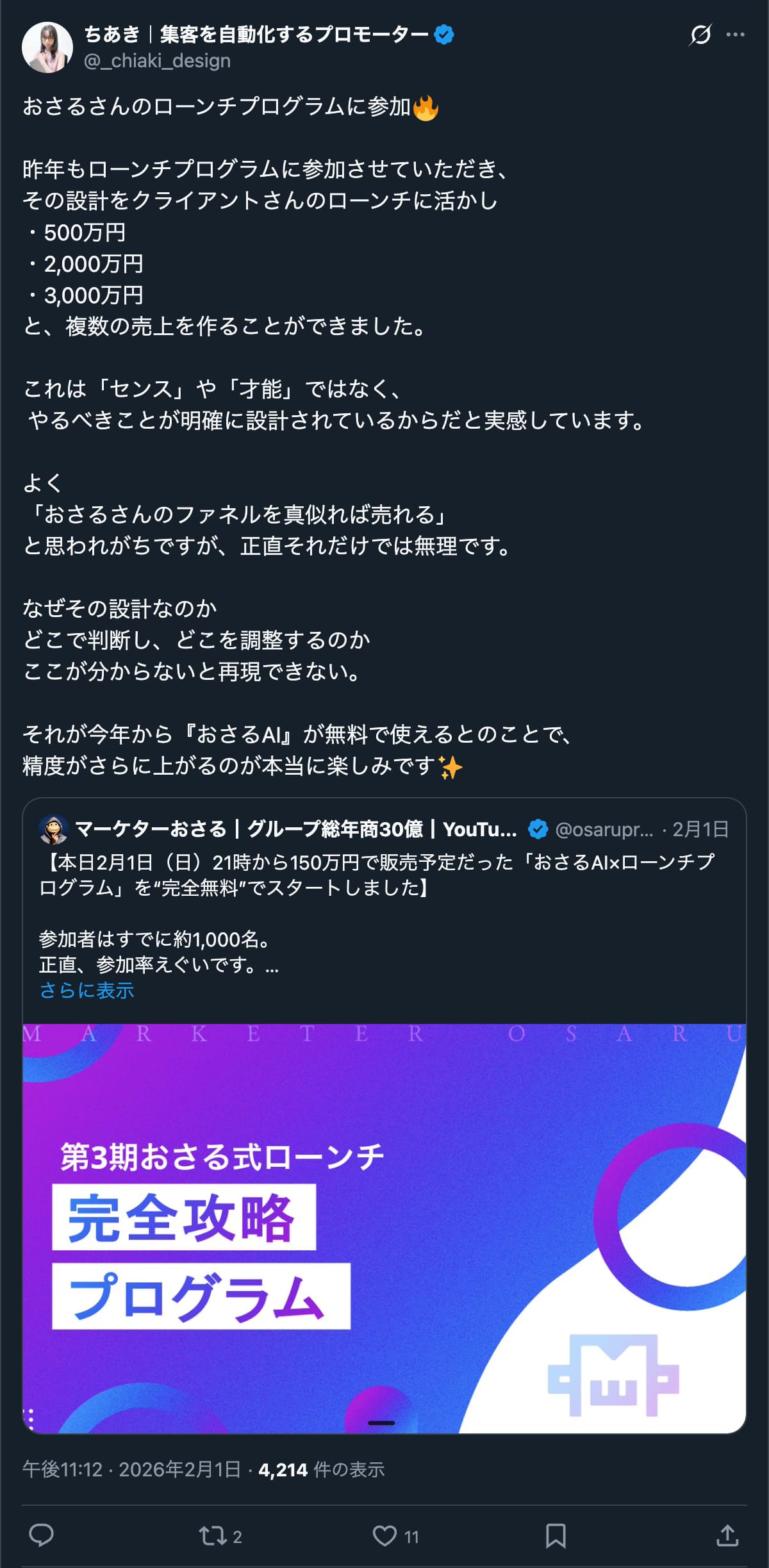This screenshot has height=1568, width=769.
Task: Share this post
Action: point(727,1535)
